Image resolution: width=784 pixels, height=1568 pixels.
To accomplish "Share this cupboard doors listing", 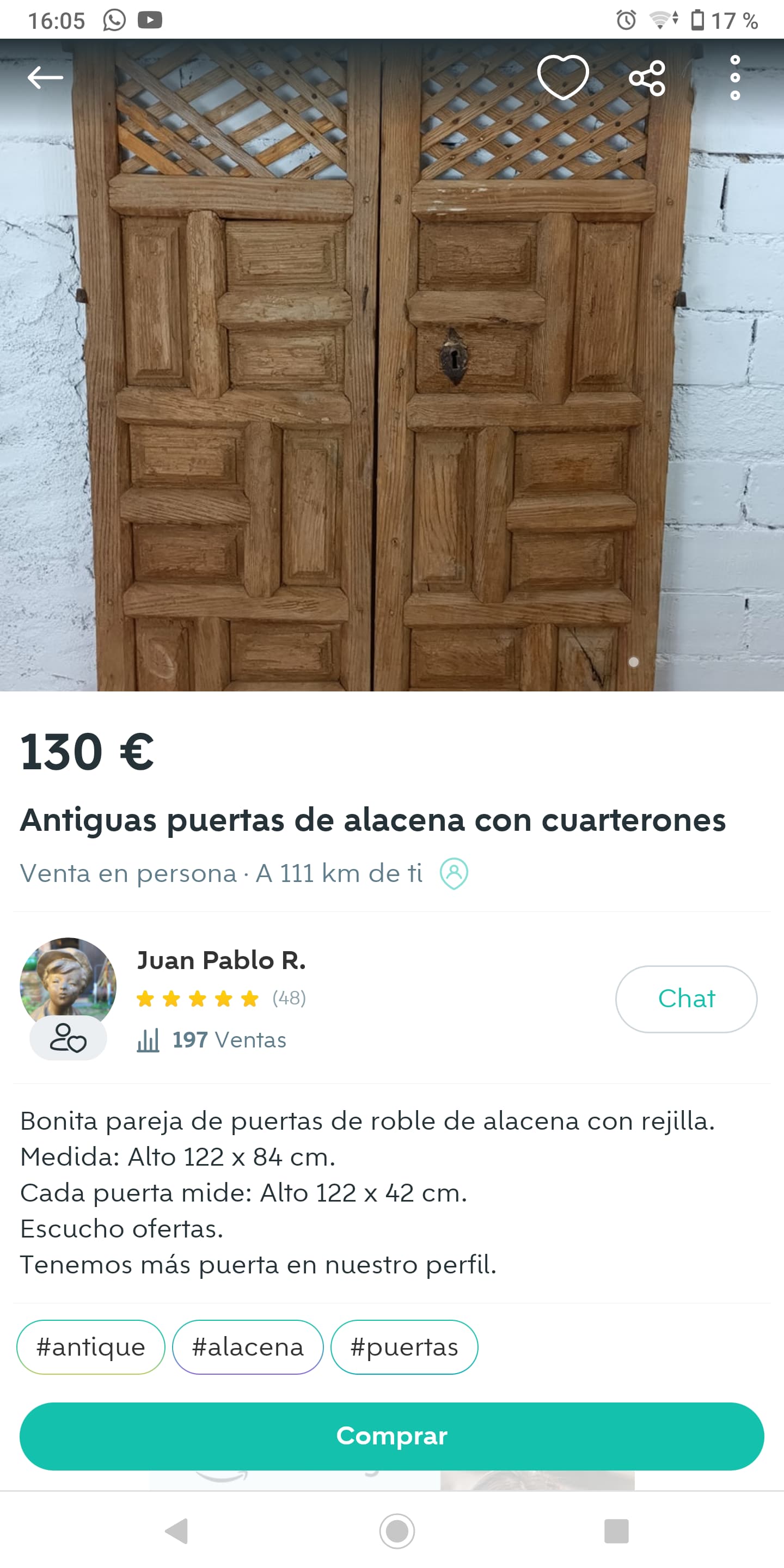I will [647, 78].
